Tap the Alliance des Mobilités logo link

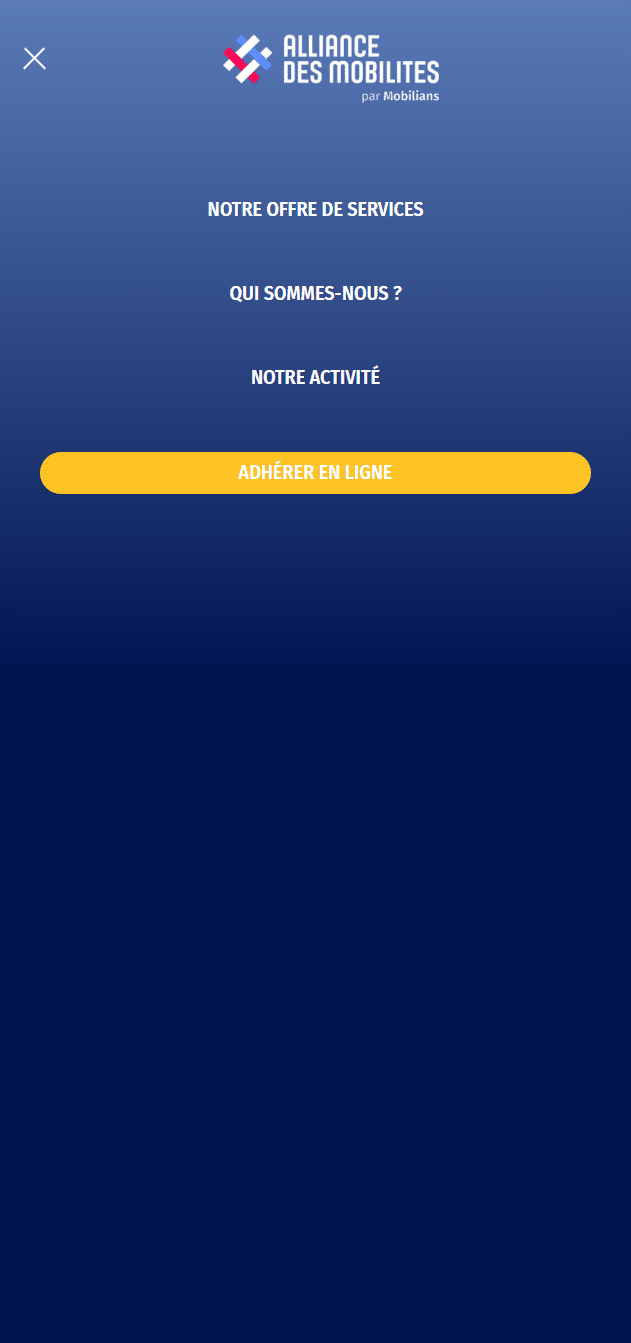coord(331,67)
